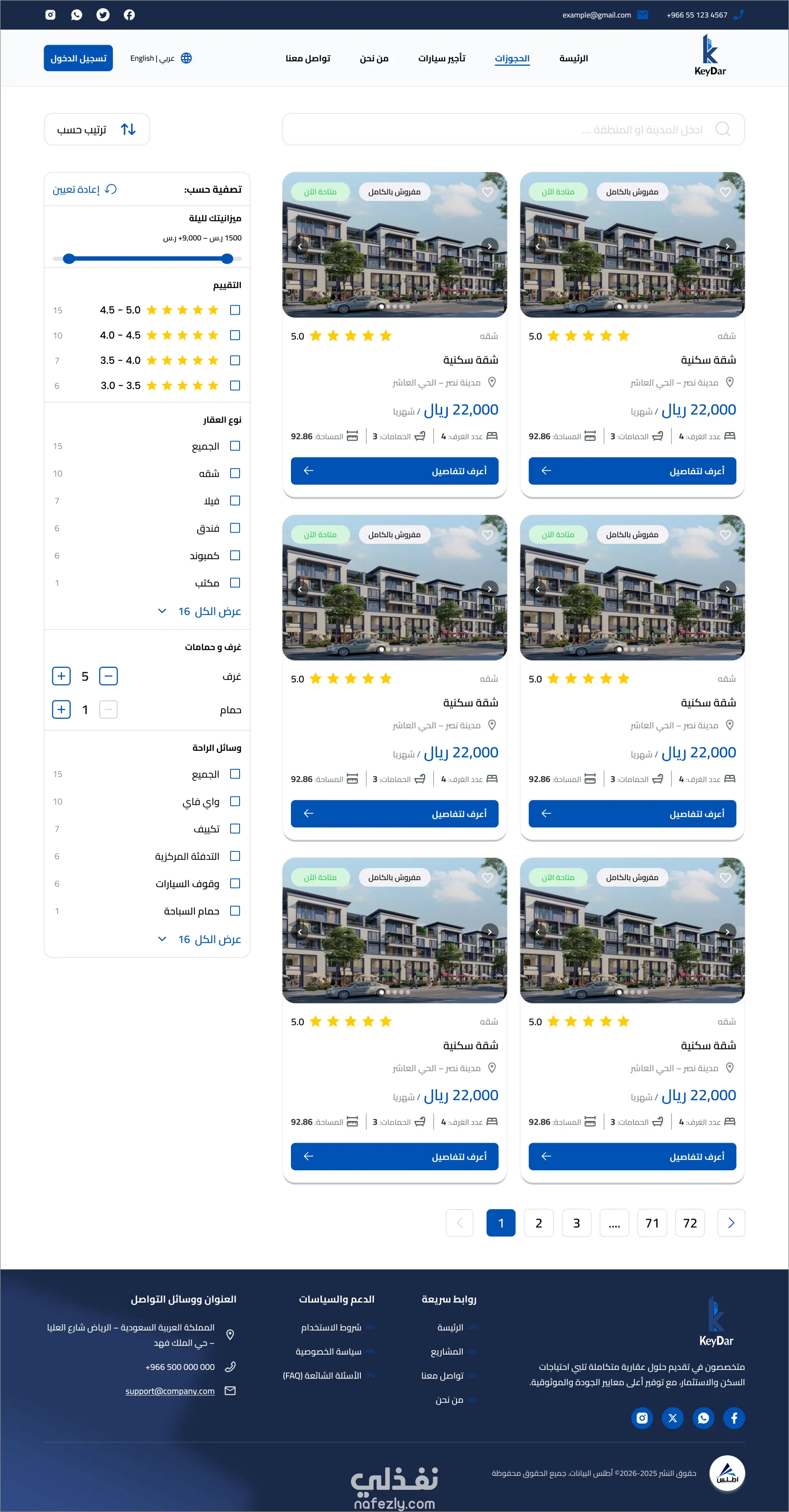Check the واي فاي amenity checkbox
This screenshot has height=1512, width=789.
[235, 801]
